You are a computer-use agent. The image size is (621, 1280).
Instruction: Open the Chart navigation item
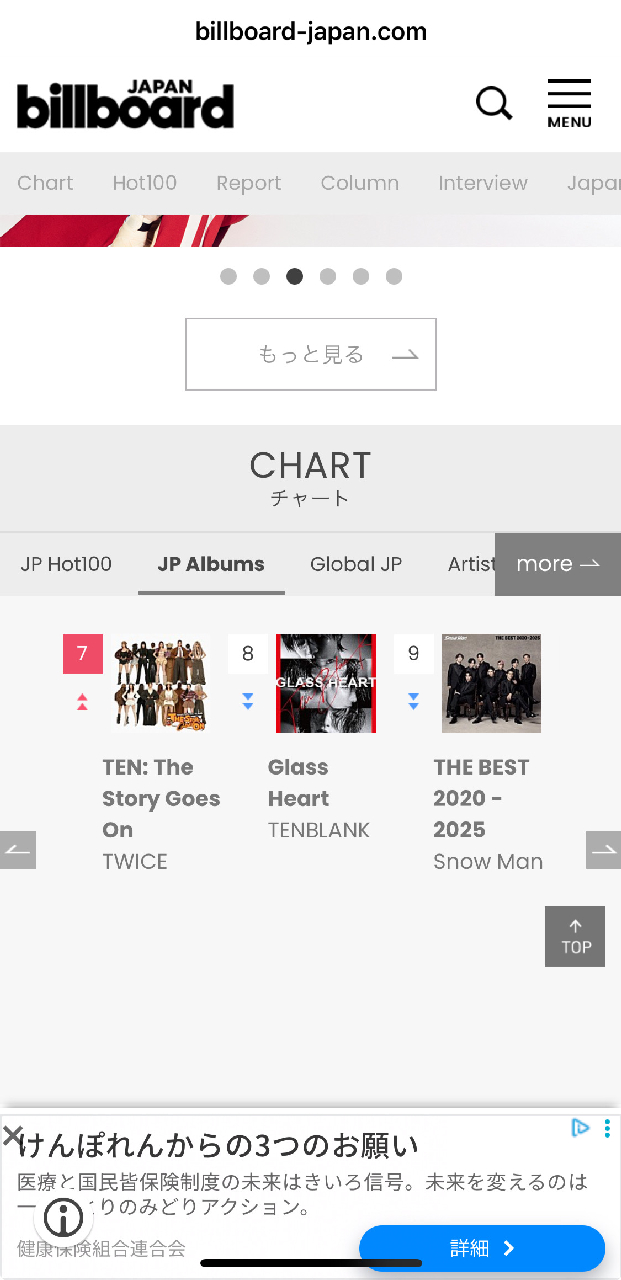(45, 183)
